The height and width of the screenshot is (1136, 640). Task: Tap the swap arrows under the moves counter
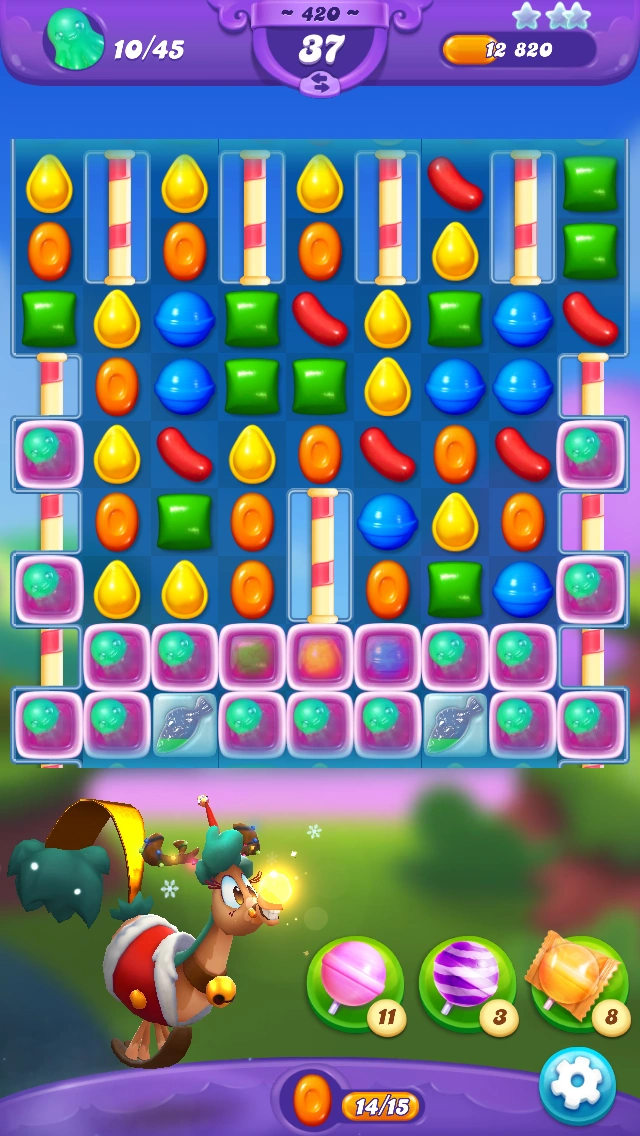(320, 84)
